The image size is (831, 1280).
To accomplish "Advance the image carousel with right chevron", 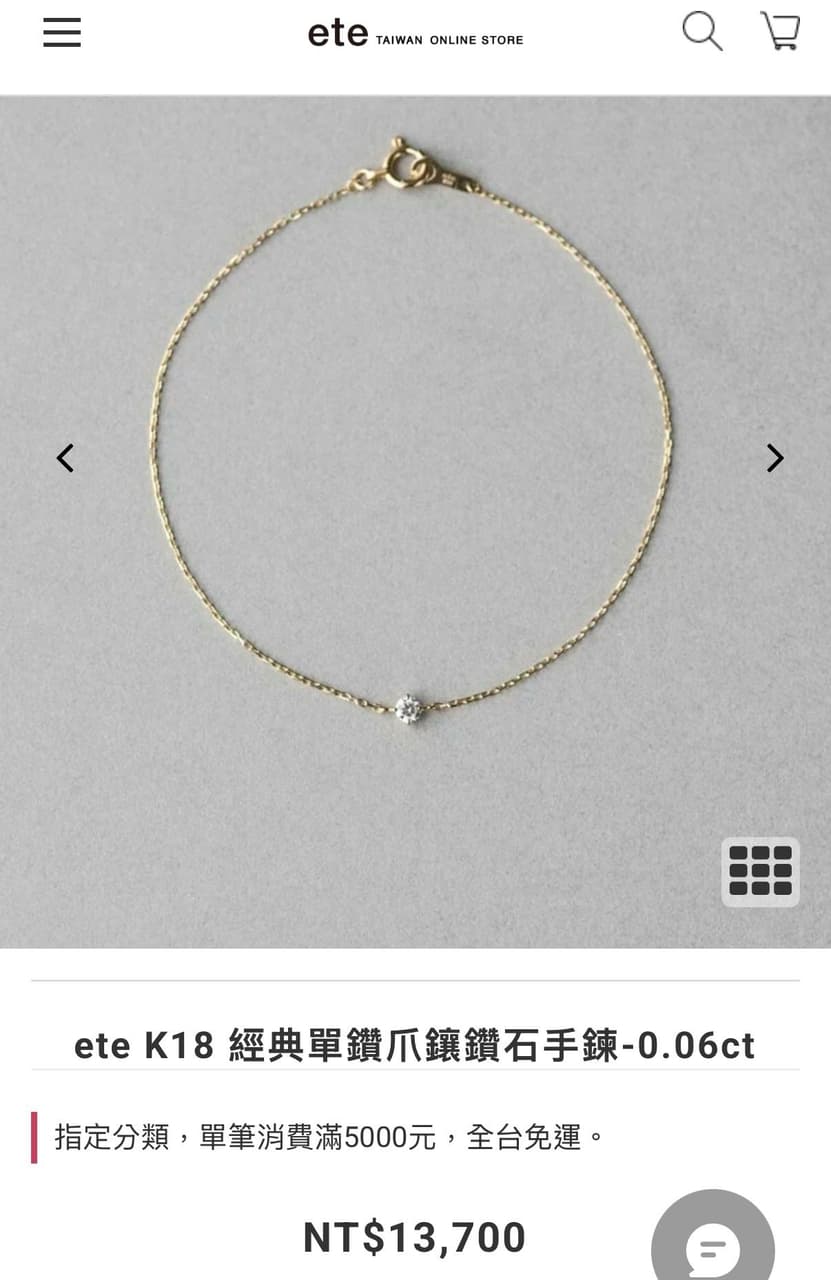I will [x=775, y=458].
